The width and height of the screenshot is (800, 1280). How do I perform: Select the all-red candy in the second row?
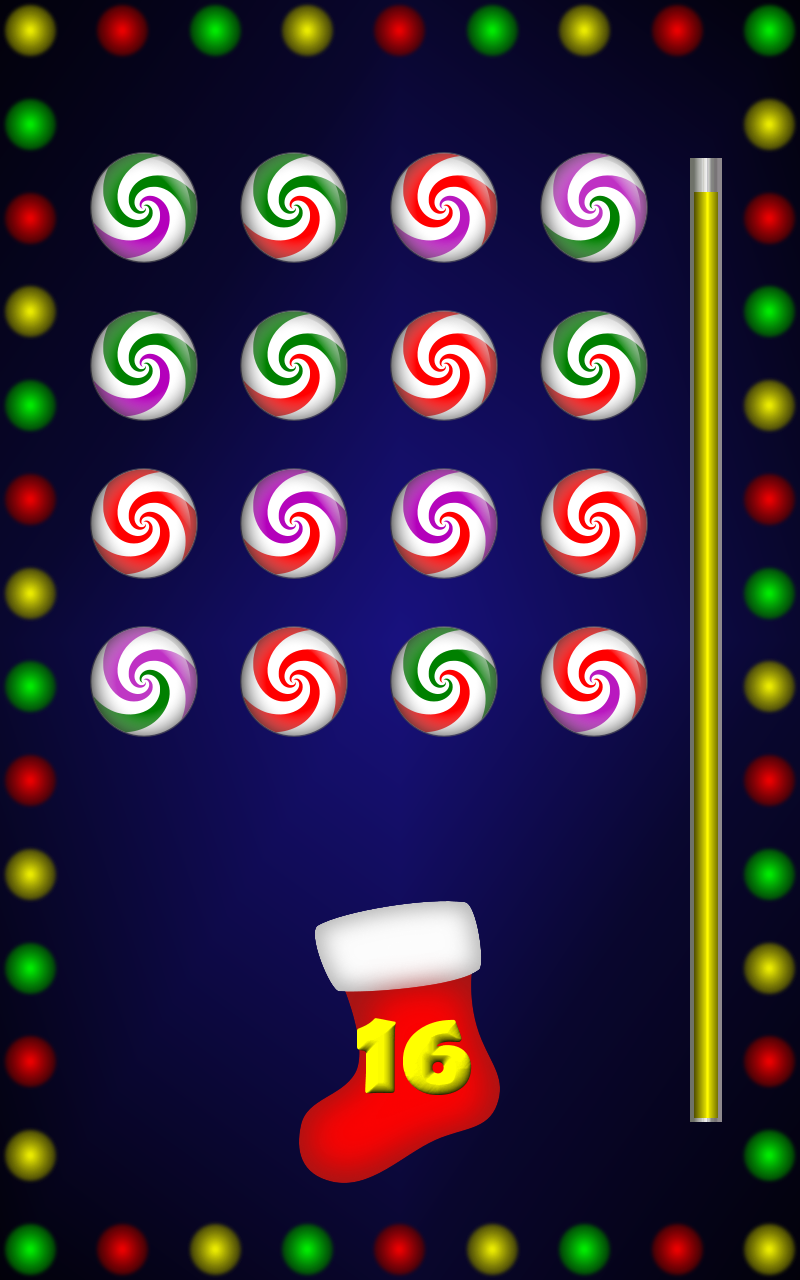tap(444, 365)
